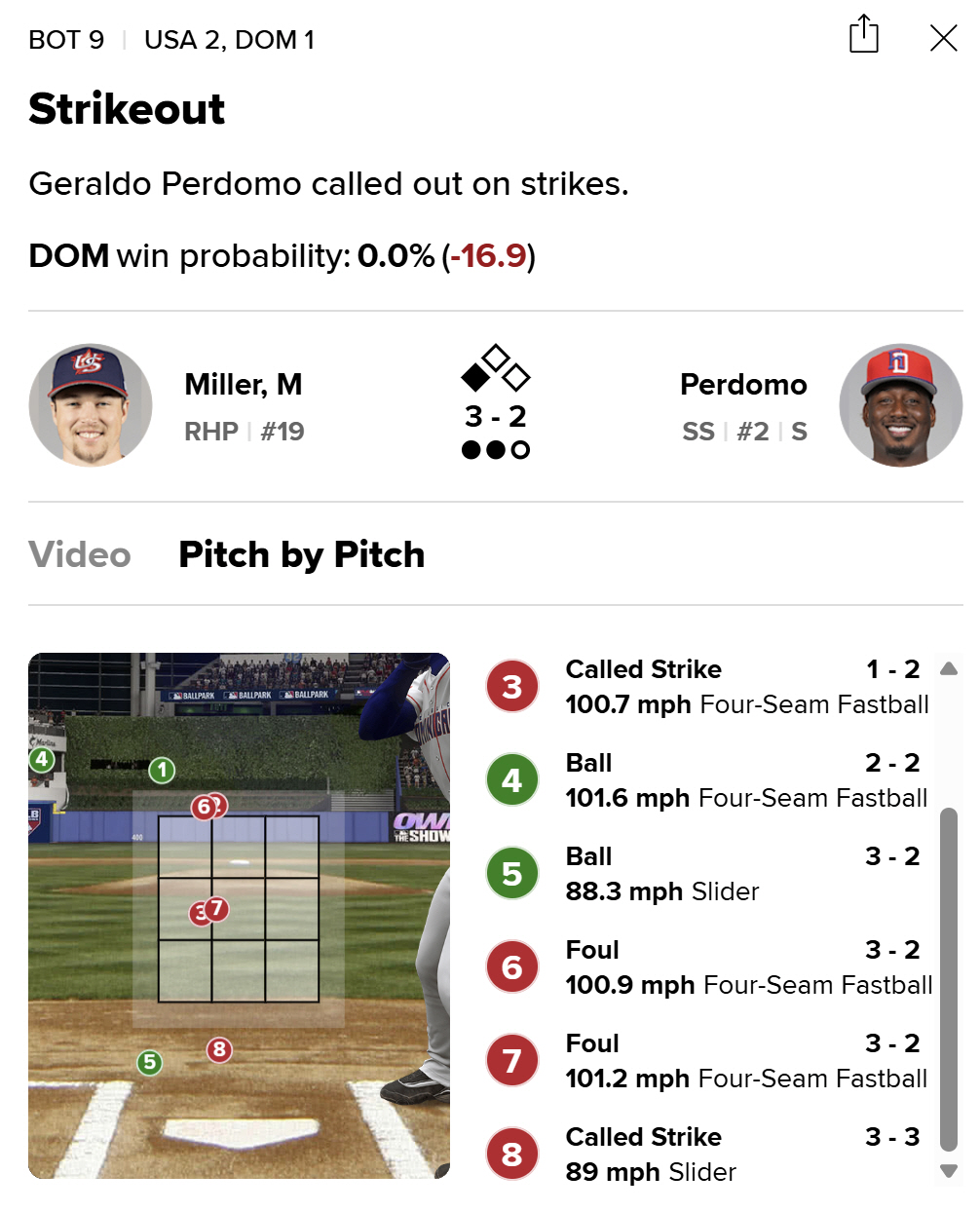The width and height of the screenshot is (980, 1212).
Task: Share this strikeout play
Action: (863, 35)
